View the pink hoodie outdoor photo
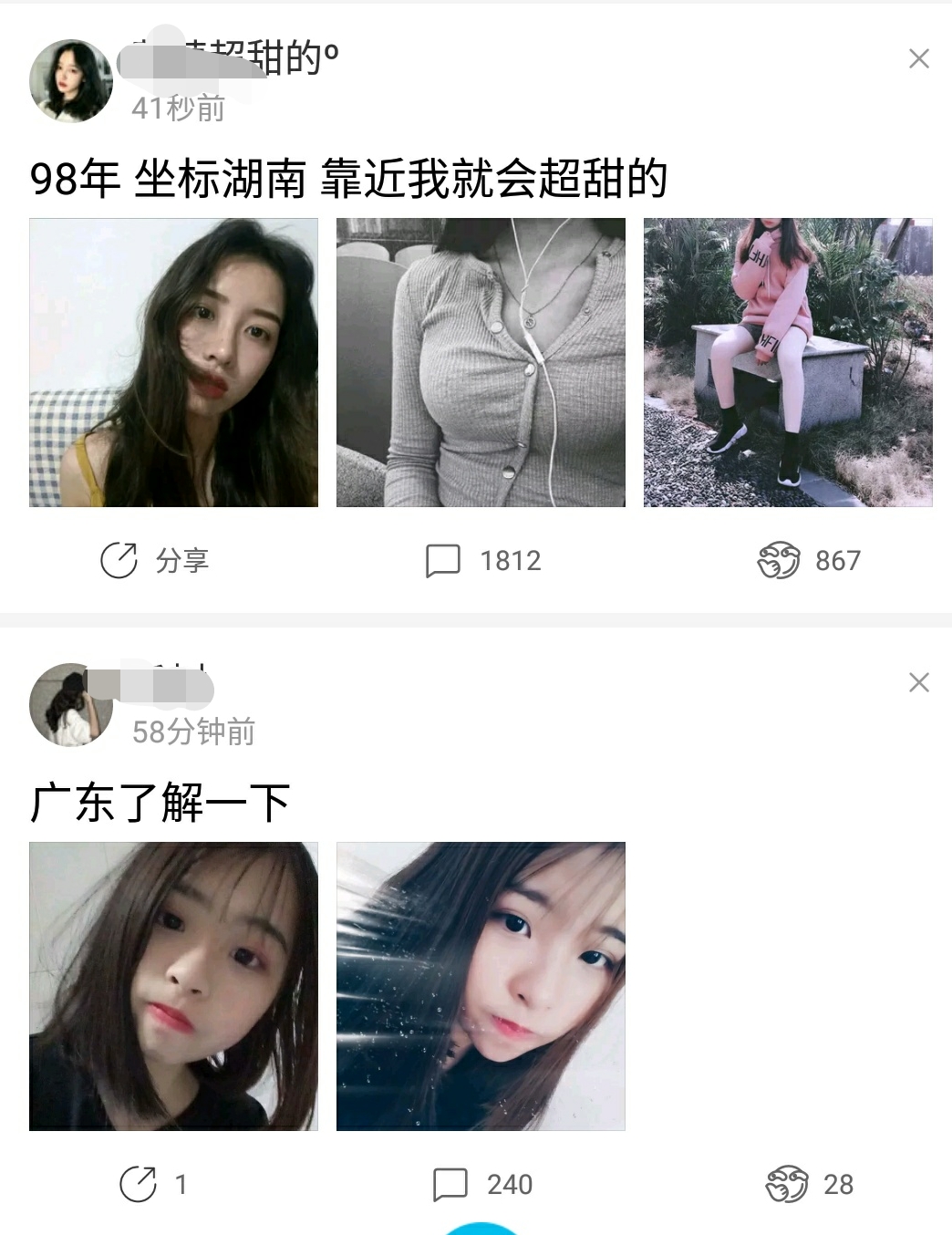The width and height of the screenshot is (952, 1235). click(788, 361)
